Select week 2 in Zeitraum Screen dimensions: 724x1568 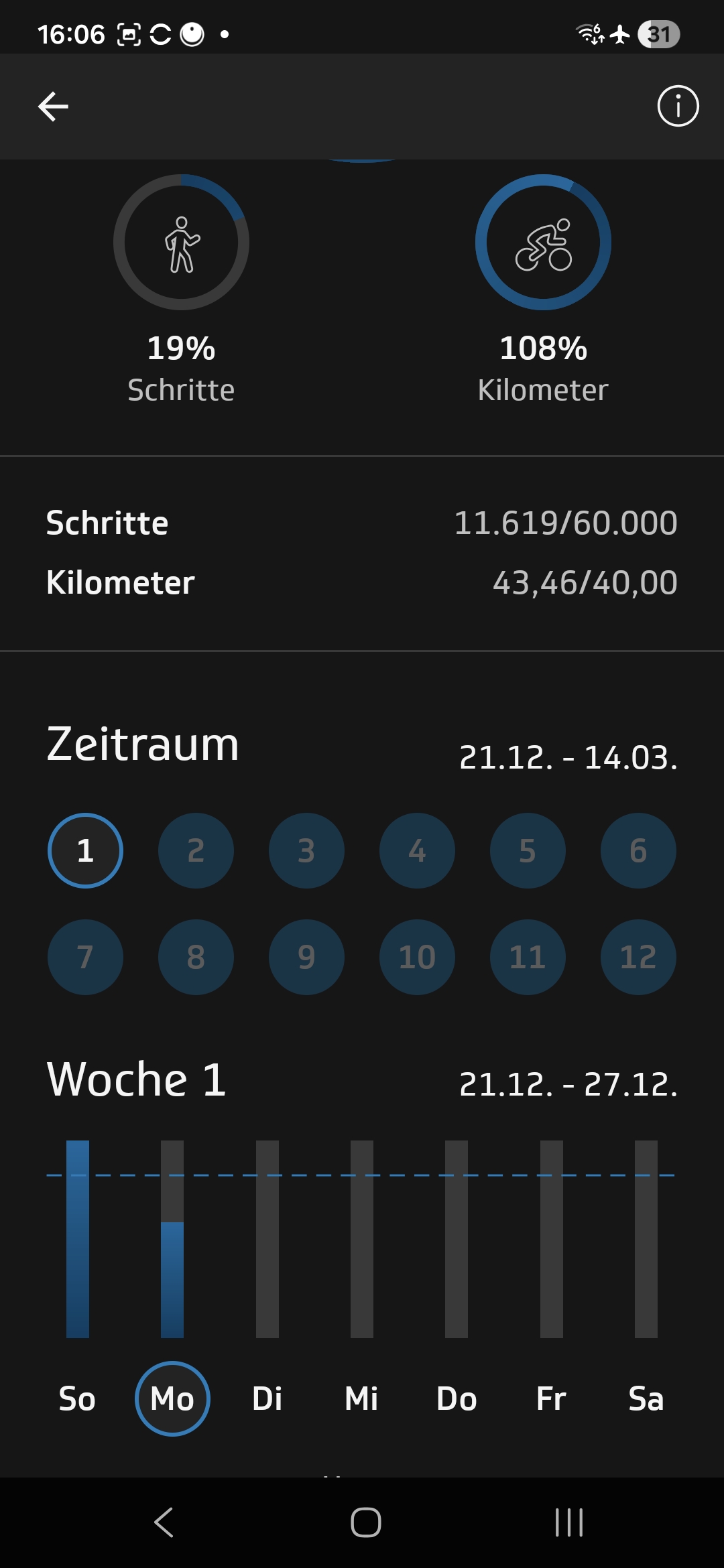tap(196, 850)
